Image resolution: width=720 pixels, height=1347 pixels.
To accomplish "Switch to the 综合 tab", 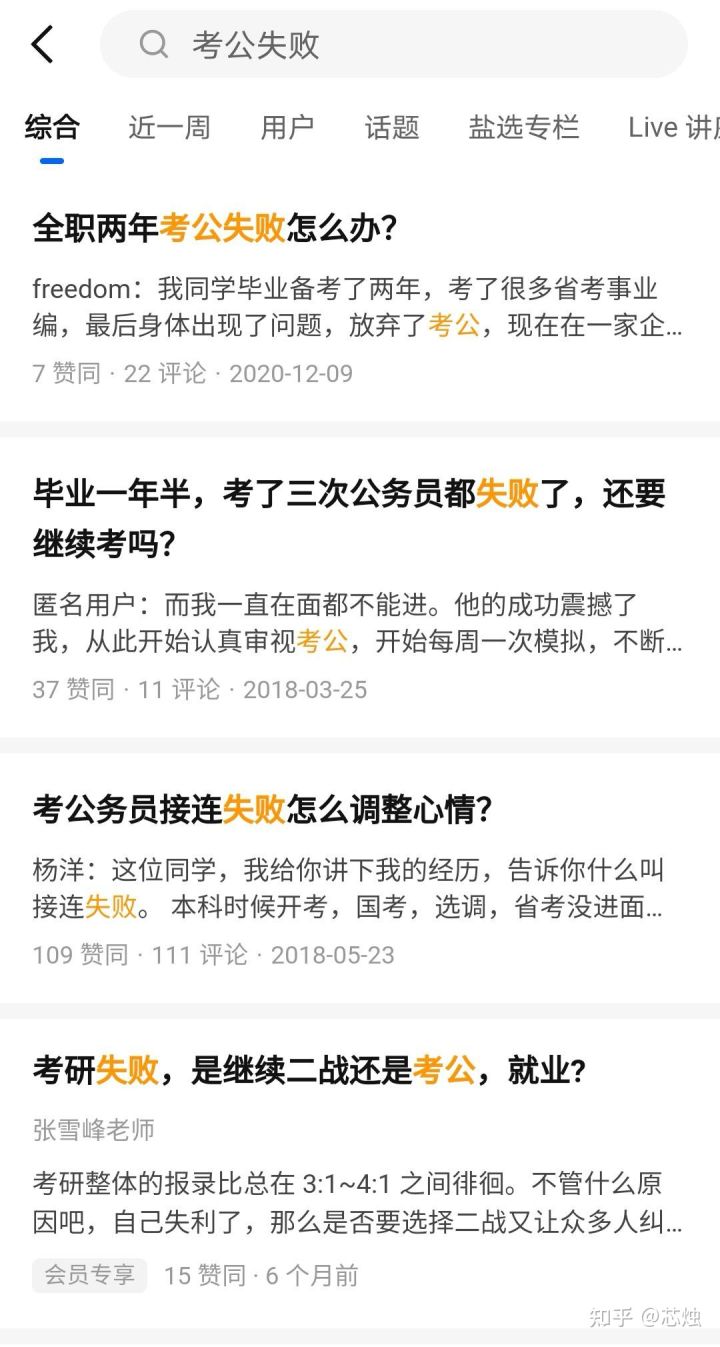I will point(52,127).
